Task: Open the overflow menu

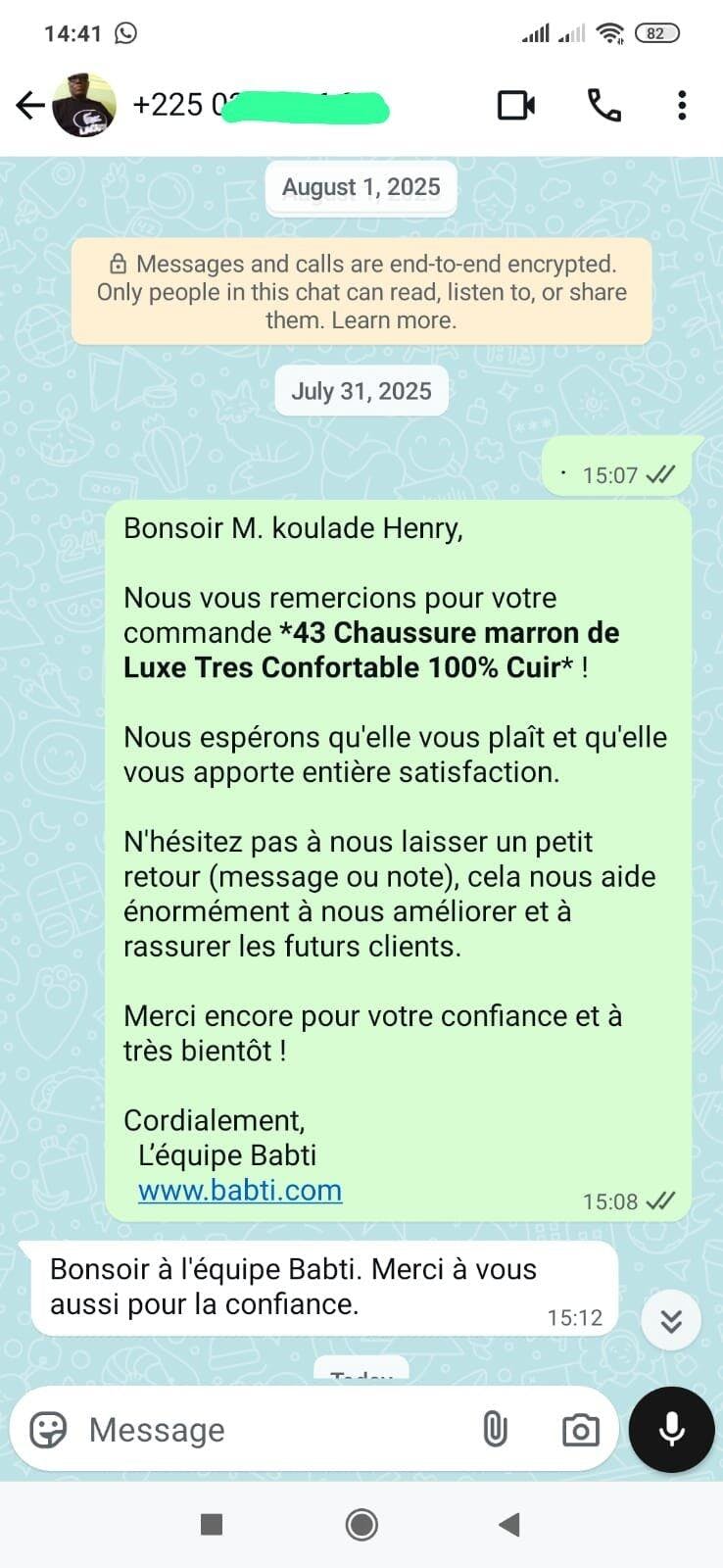Action: 682,105
